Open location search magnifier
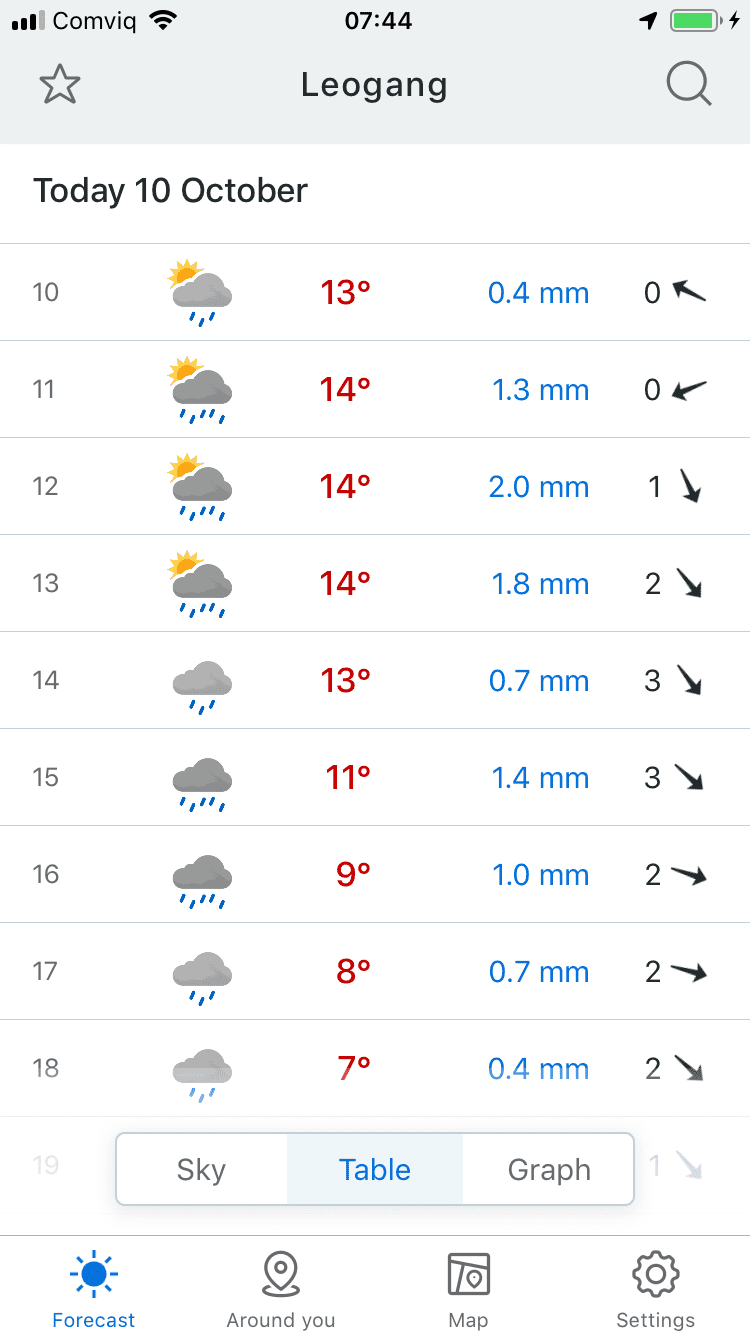Image resolution: width=750 pixels, height=1334 pixels. (x=688, y=85)
